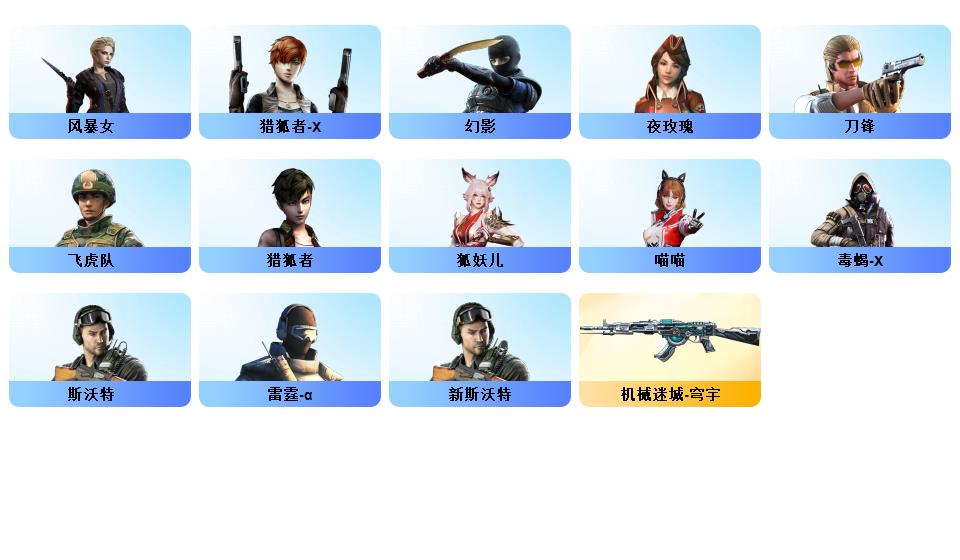The image size is (960, 560).
Task: Select the 刀锋 character card
Action: (x=860, y=82)
